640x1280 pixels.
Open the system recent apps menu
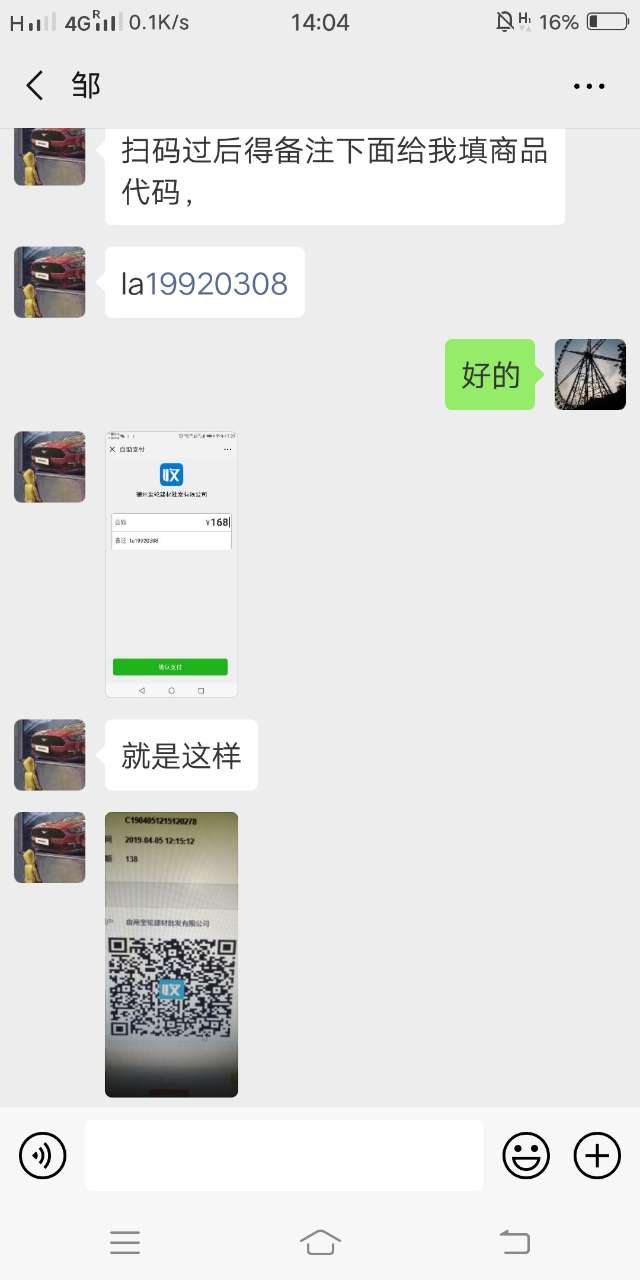click(125, 1242)
